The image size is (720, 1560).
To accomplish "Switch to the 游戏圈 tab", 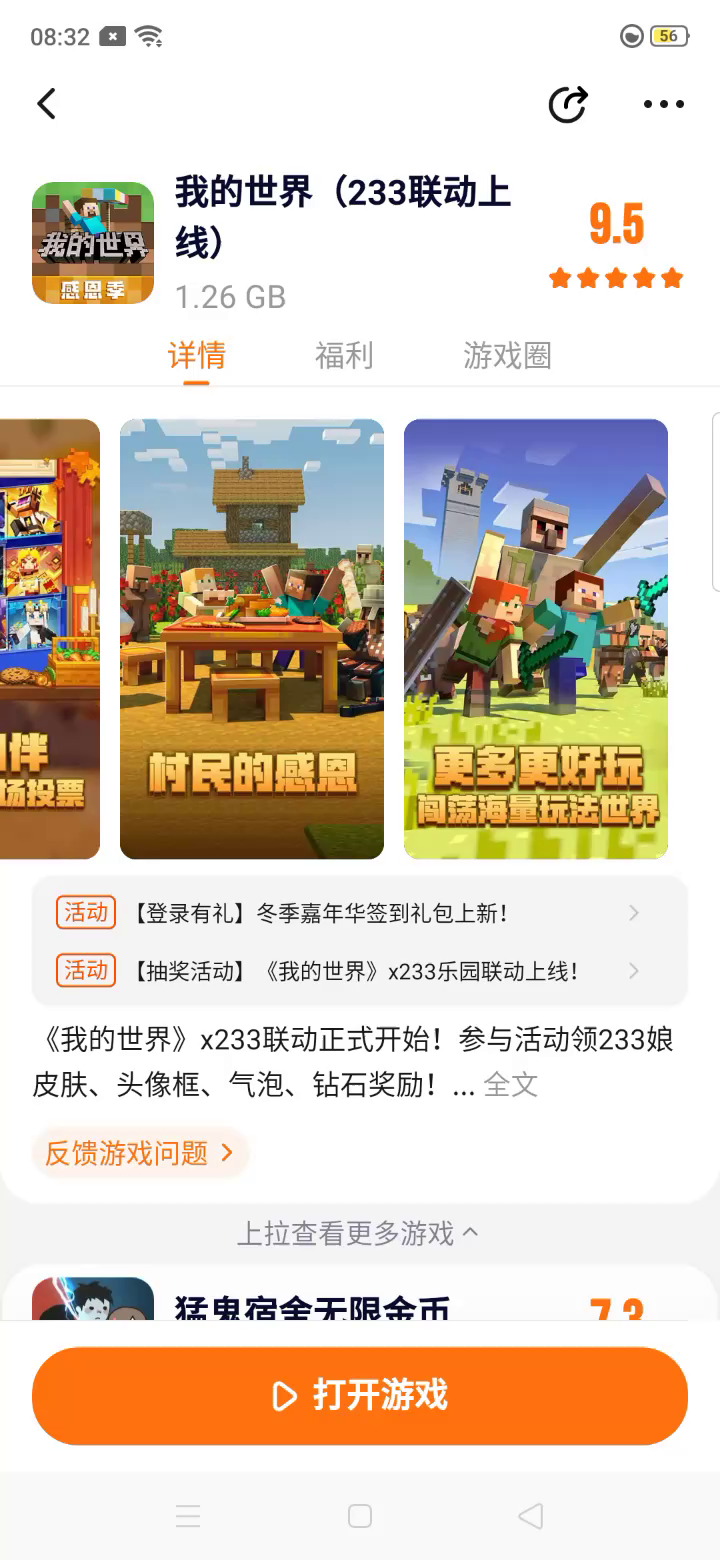I will tap(507, 356).
